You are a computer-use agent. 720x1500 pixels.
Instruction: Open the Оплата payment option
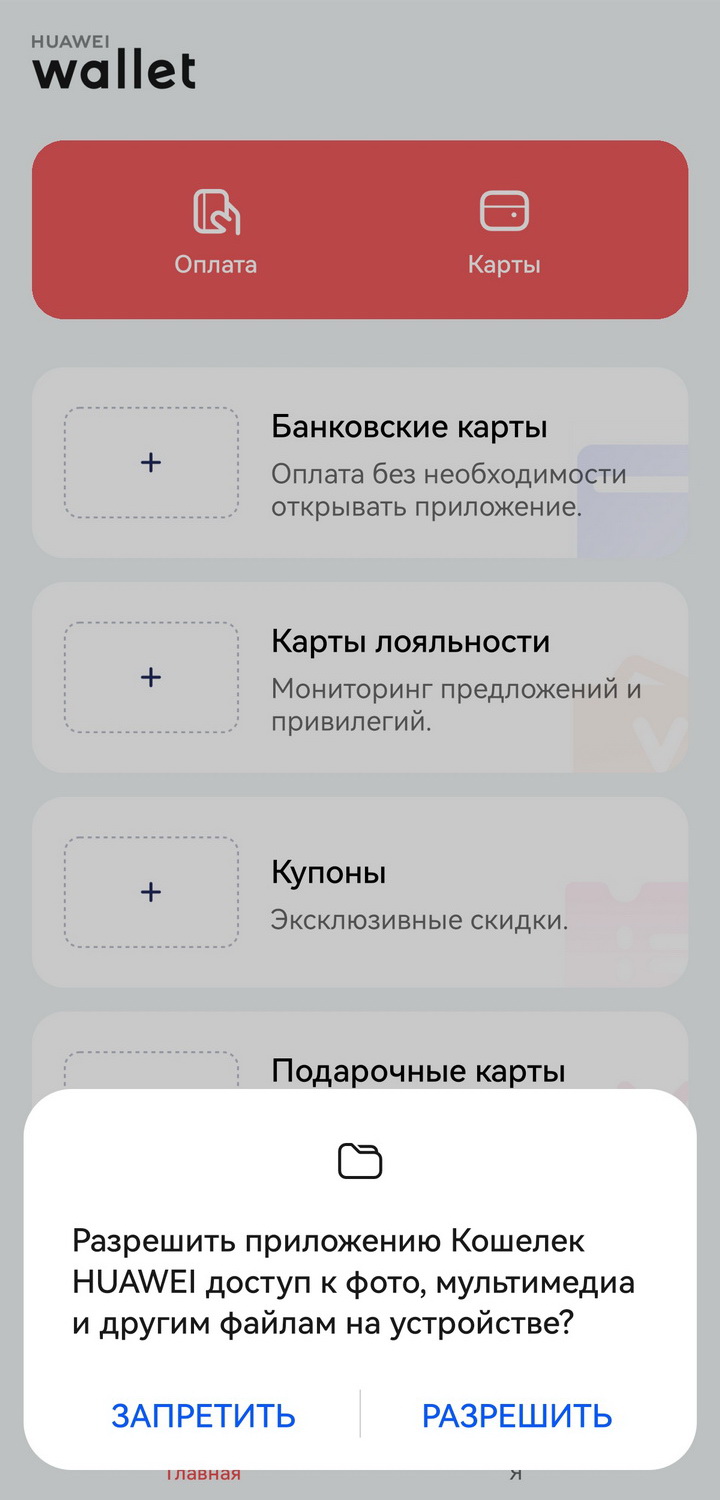point(216,232)
